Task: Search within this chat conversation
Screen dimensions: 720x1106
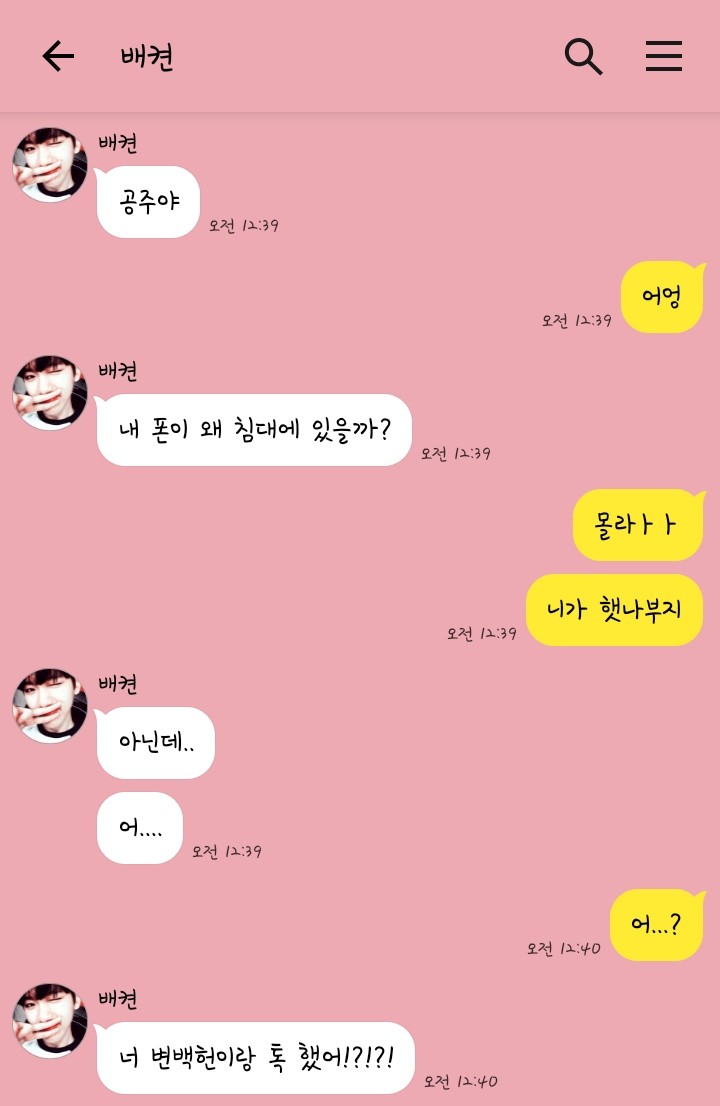Action: pos(583,57)
